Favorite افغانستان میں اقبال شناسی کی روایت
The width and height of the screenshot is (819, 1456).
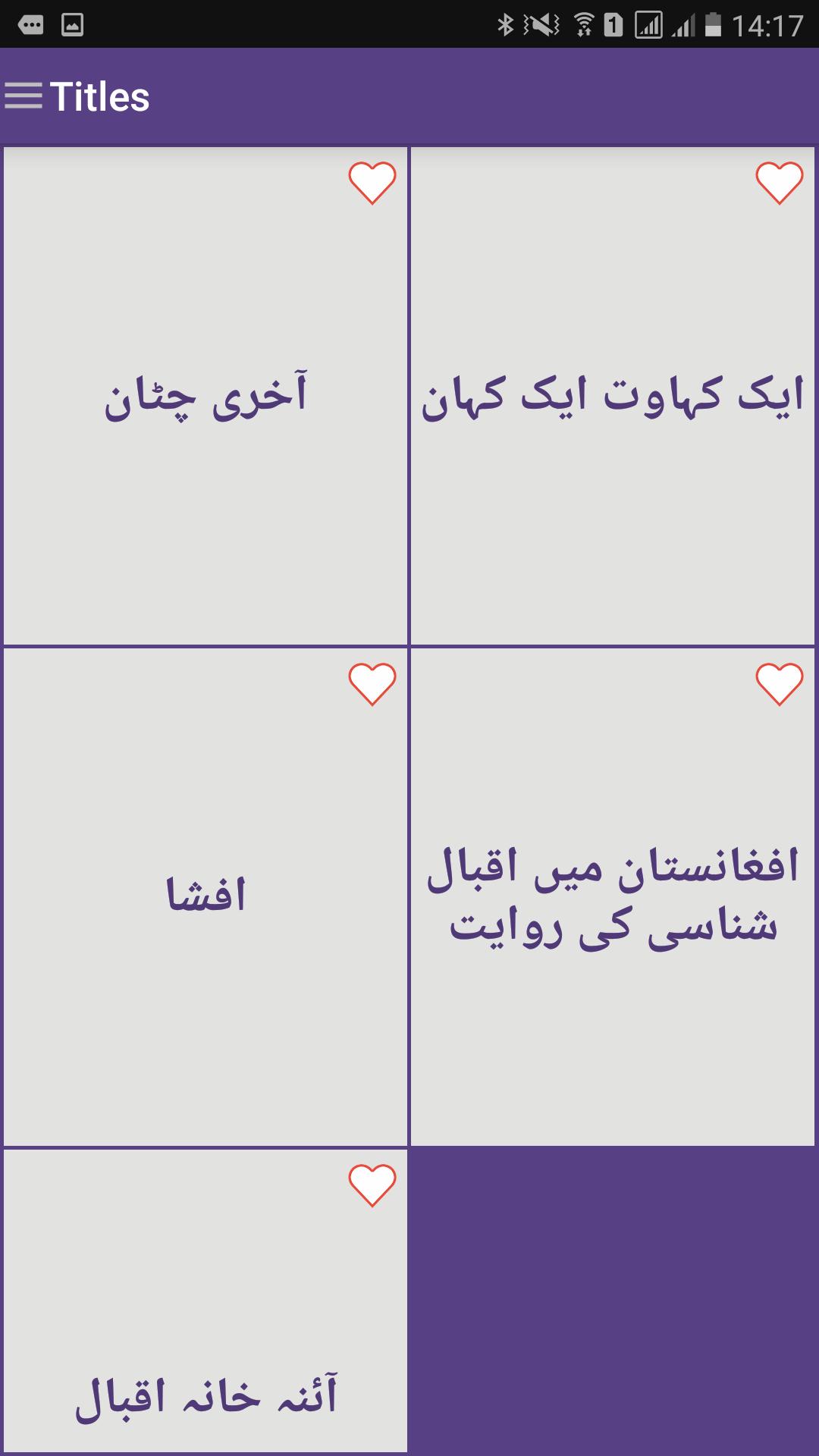click(x=779, y=684)
